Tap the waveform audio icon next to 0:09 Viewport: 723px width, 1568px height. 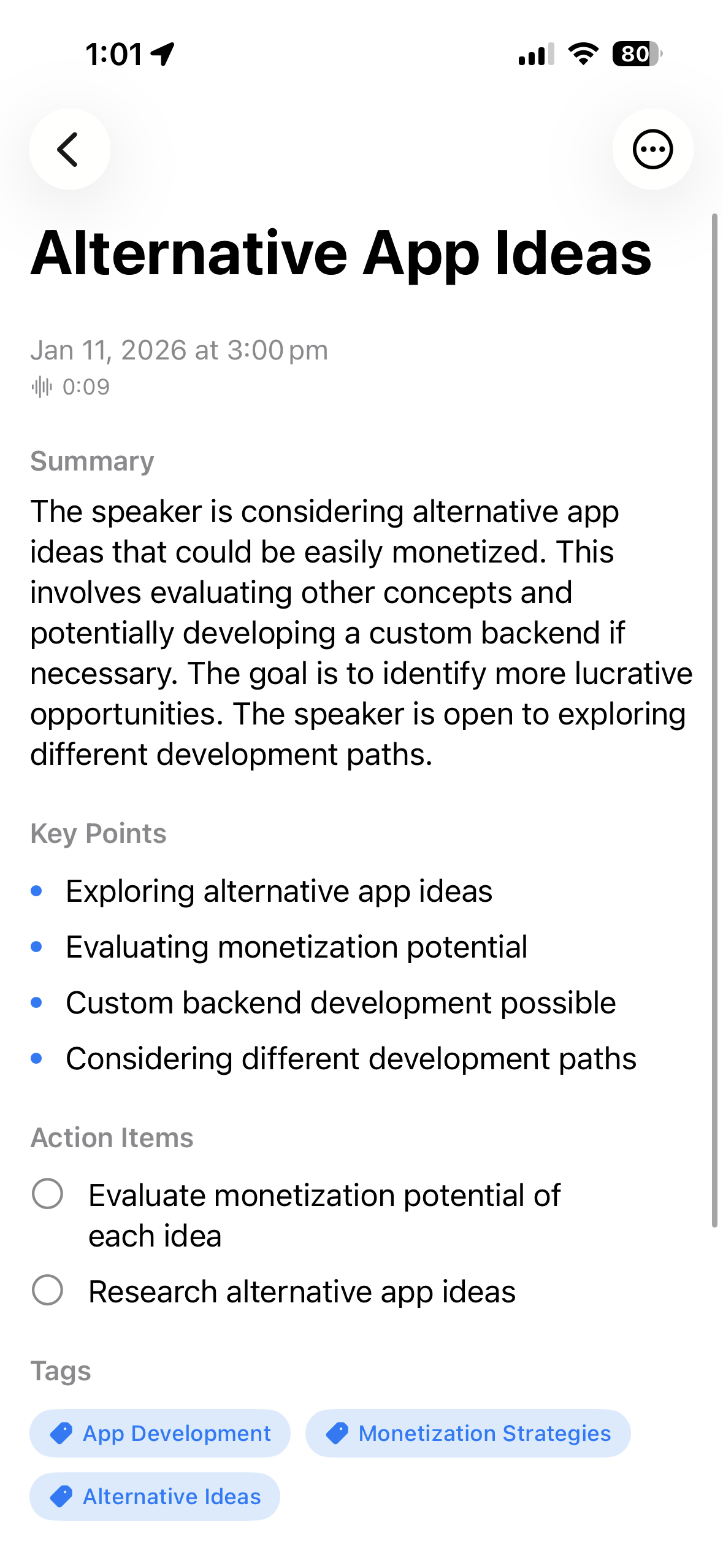pyautogui.click(x=40, y=386)
